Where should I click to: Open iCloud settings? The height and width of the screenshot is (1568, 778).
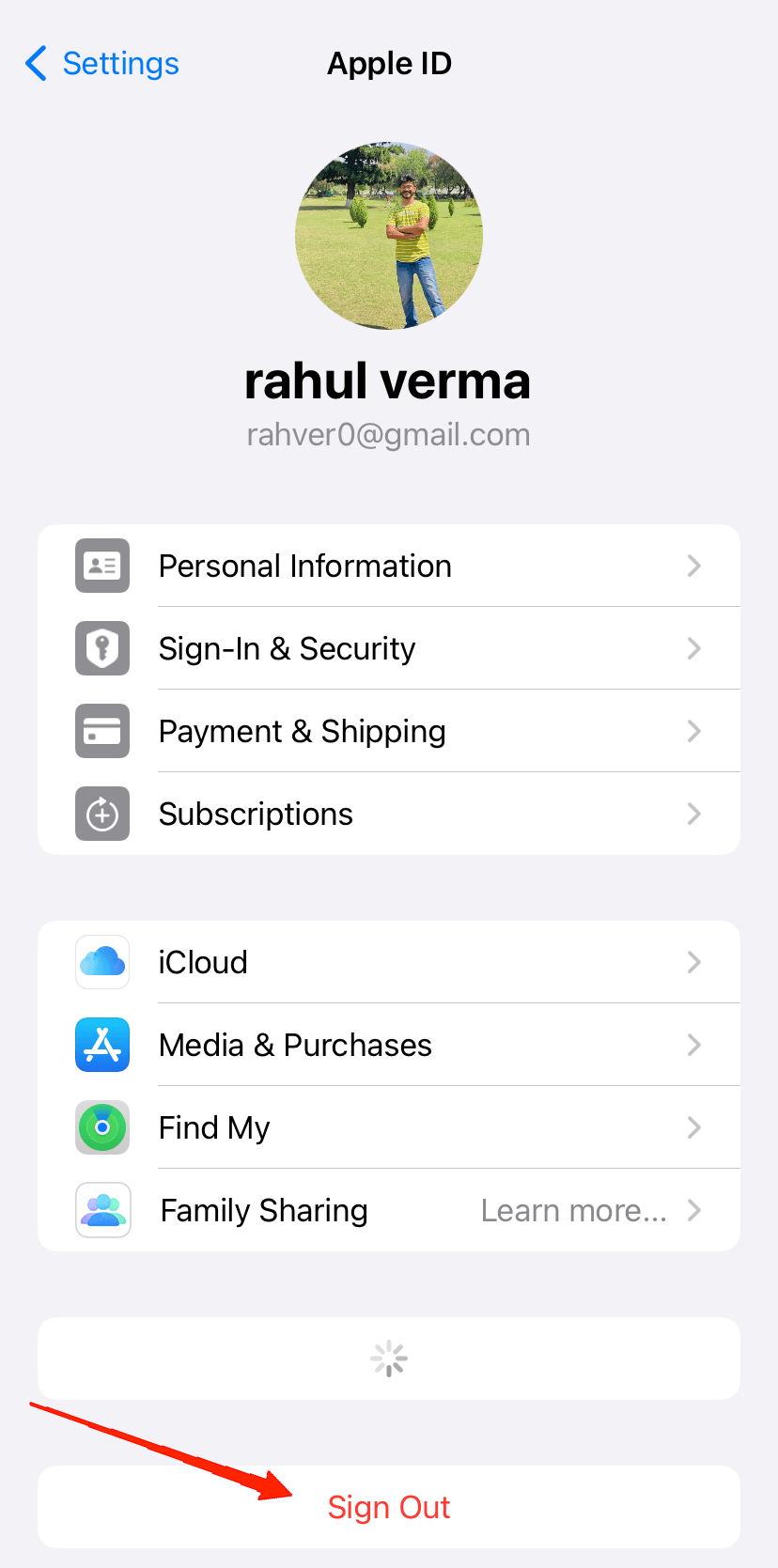[x=389, y=963]
